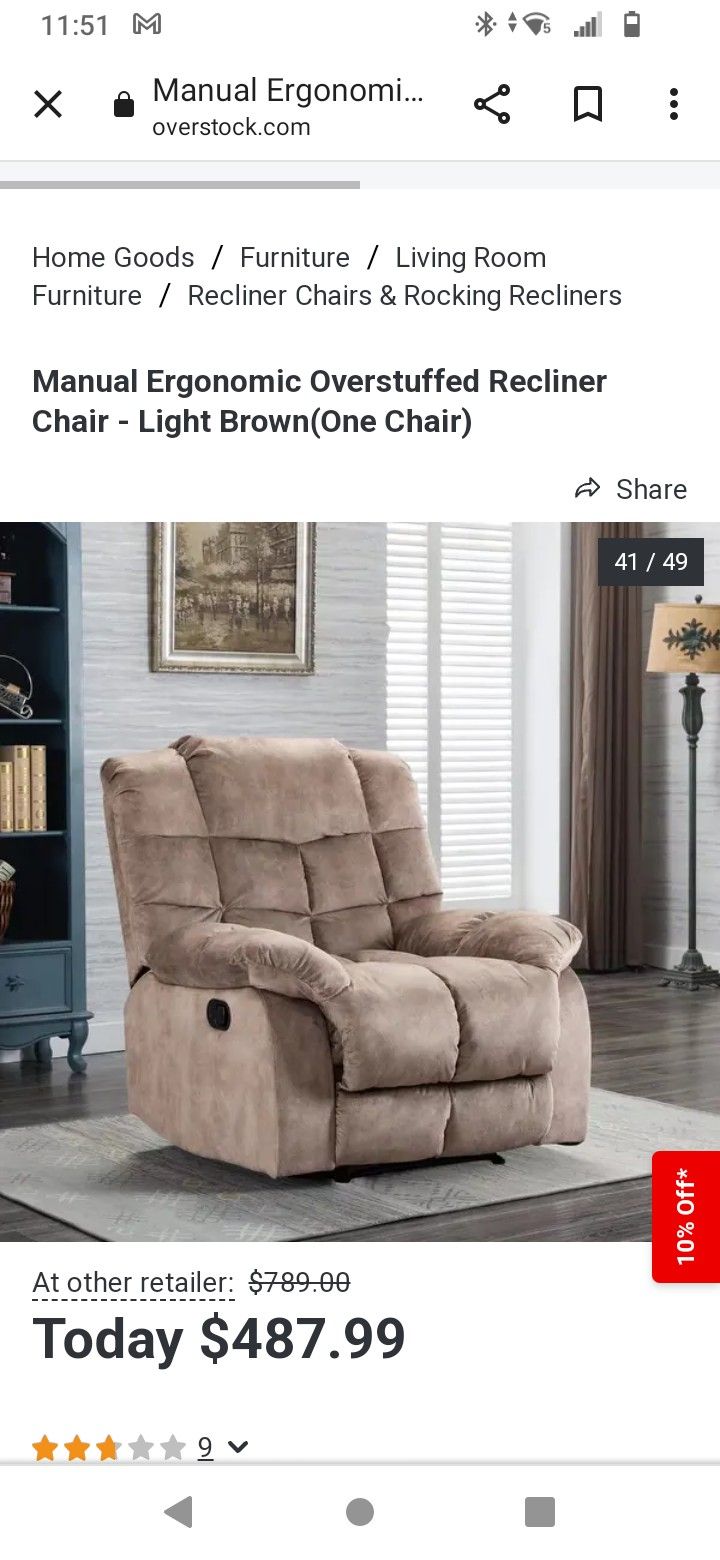Tap the padlock icon for site security info
This screenshot has width=720, height=1560.
(x=122, y=103)
